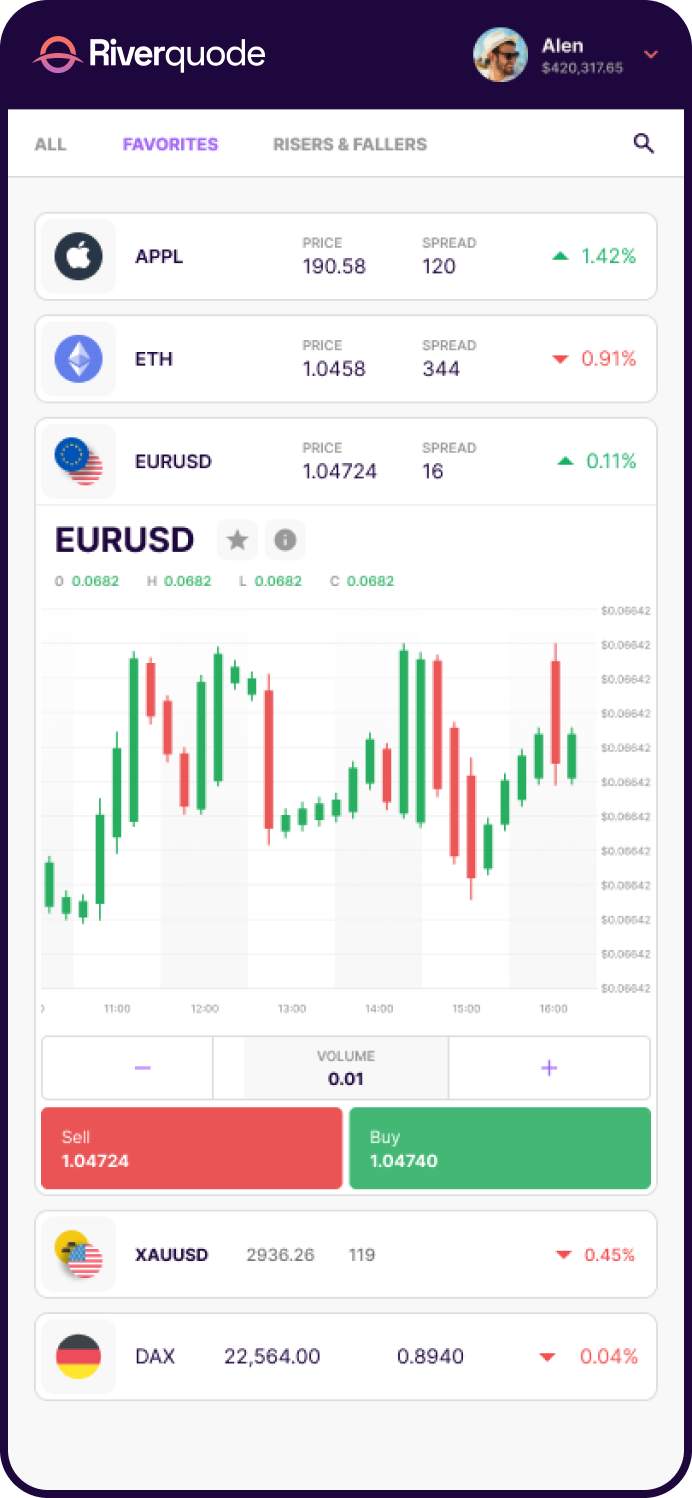692x1498 pixels.
Task: Decrease volume with minus button
Action: (142, 1068)
